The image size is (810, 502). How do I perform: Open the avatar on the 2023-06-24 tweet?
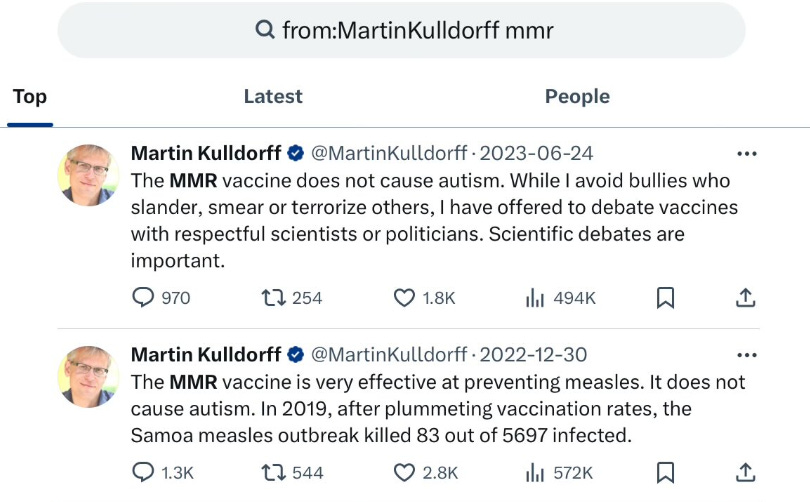[x=88, y=174]
